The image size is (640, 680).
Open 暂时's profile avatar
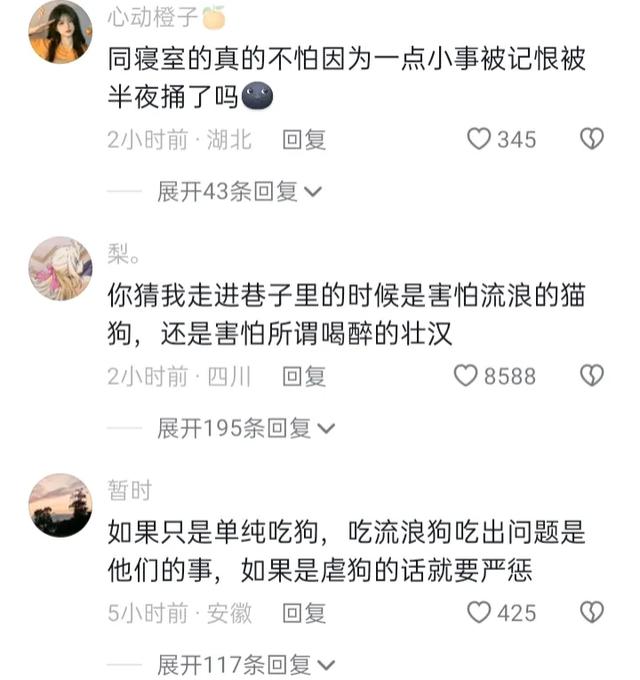[60, 505]
